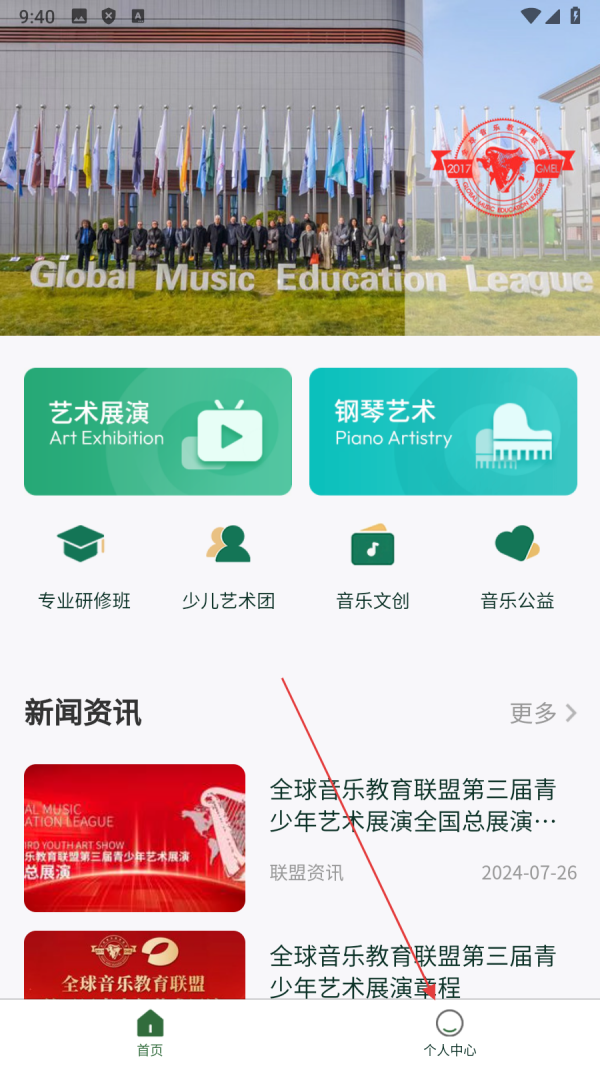This screenshot has height=1066, width=600.
Task: Switch to the 首页 tab
Action: tap(150, 1033)
